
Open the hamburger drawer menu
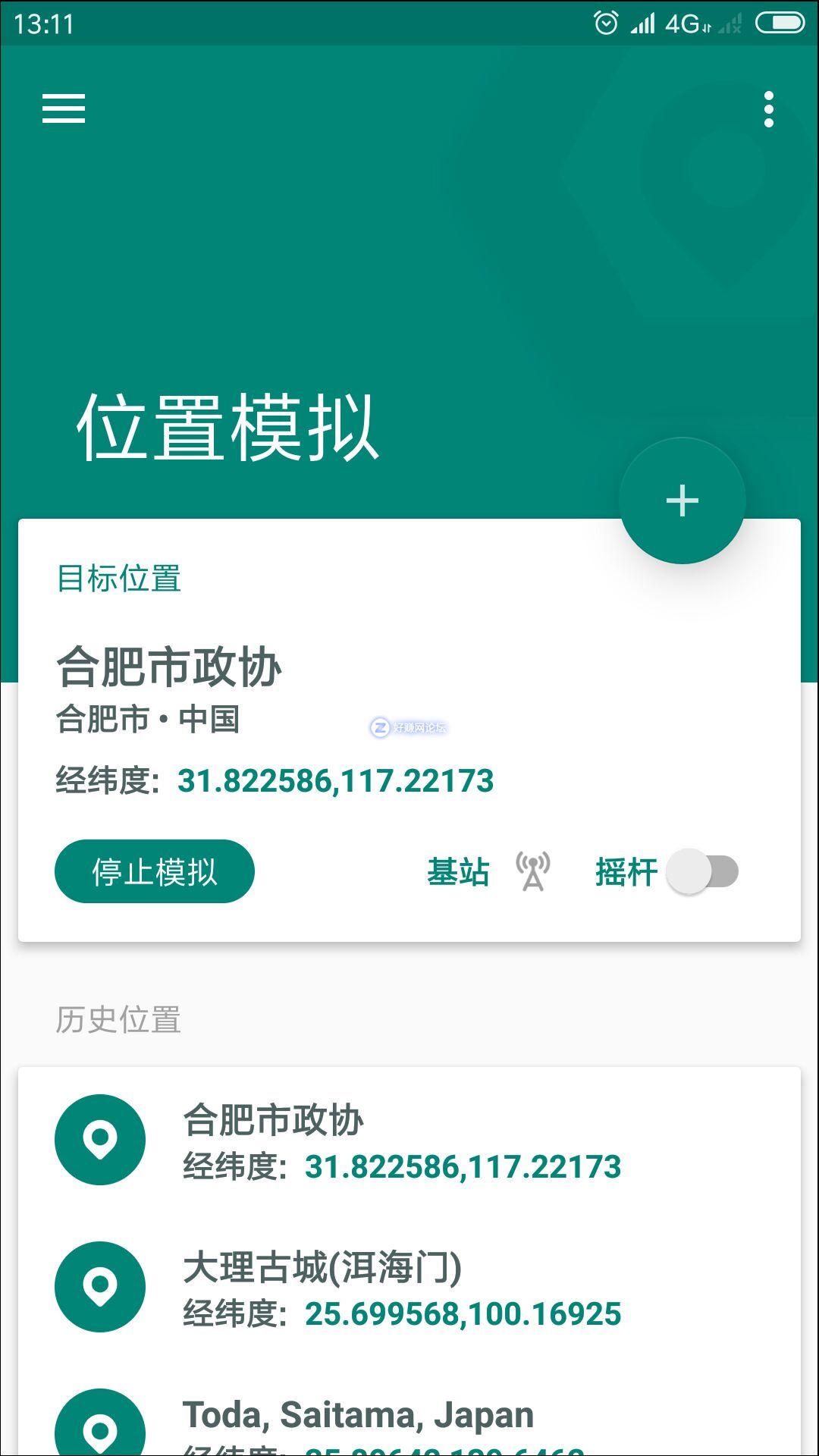pos(64,108)
